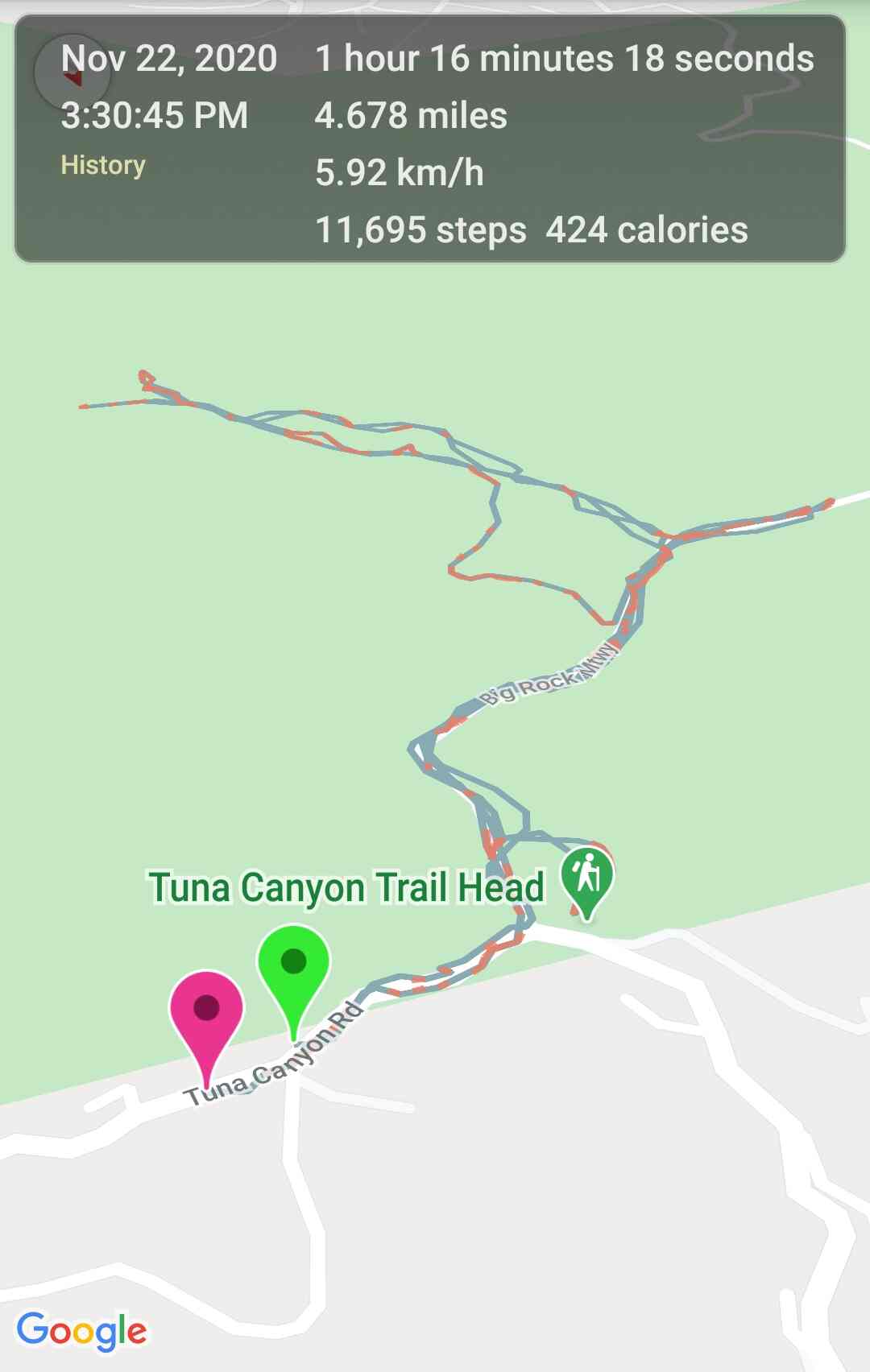Screen dimensions: 870x1372
Task: Open the History link
Action: (x=103, y=165)
